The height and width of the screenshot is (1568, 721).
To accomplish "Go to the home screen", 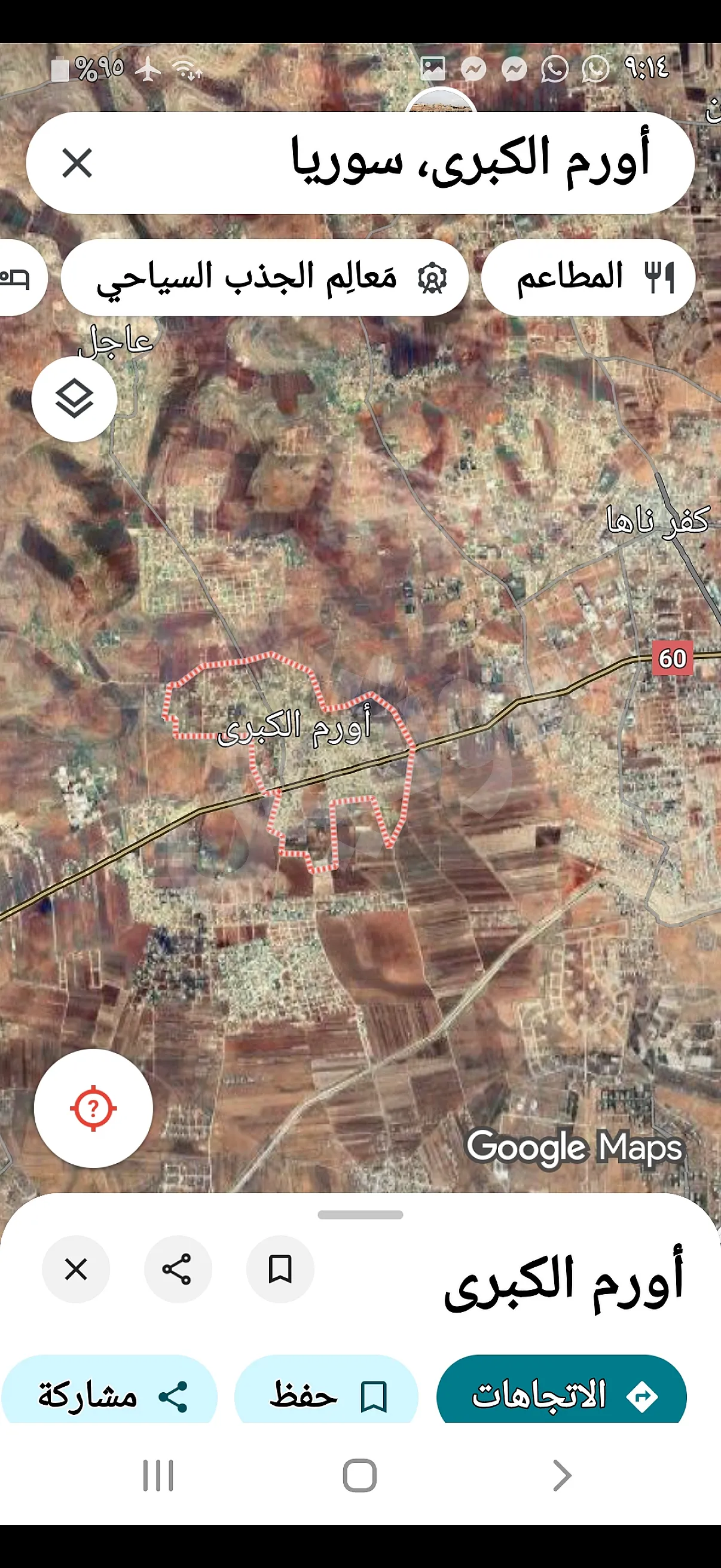I will coord(360,1475).
